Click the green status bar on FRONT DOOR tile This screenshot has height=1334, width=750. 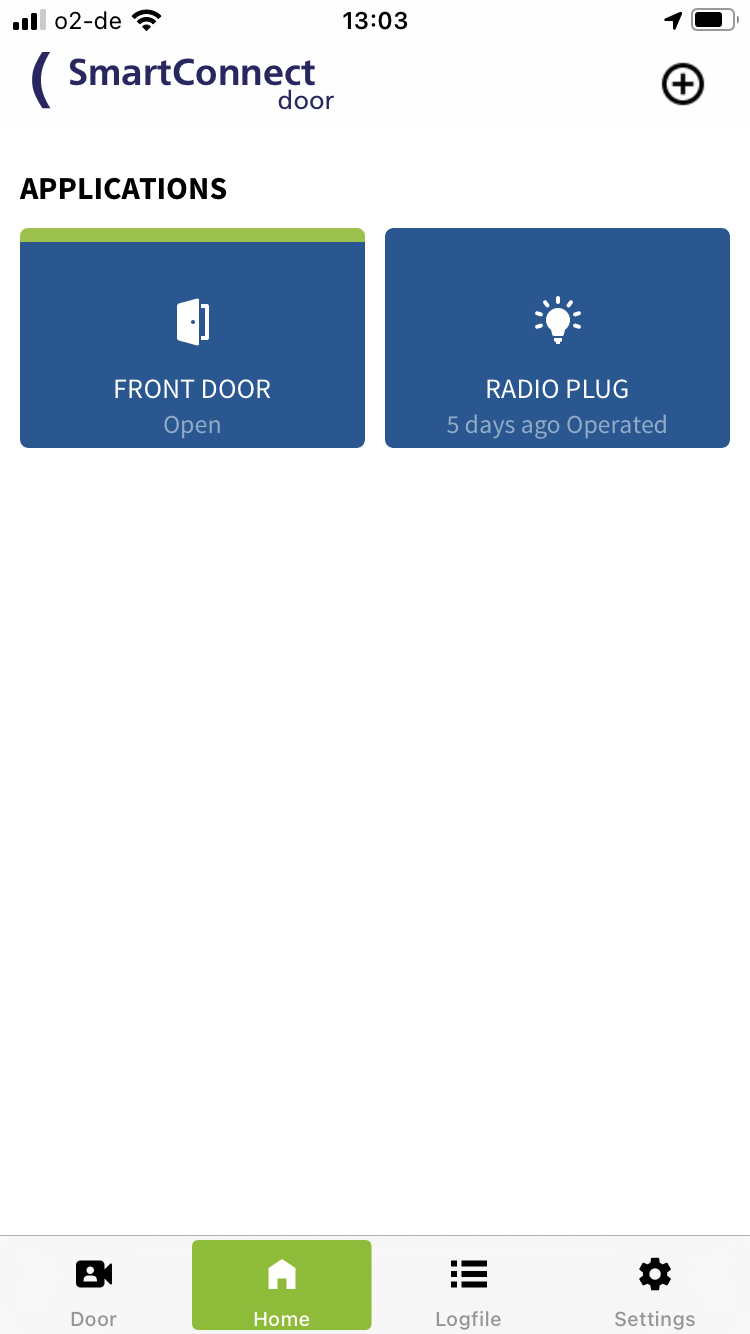192,234
